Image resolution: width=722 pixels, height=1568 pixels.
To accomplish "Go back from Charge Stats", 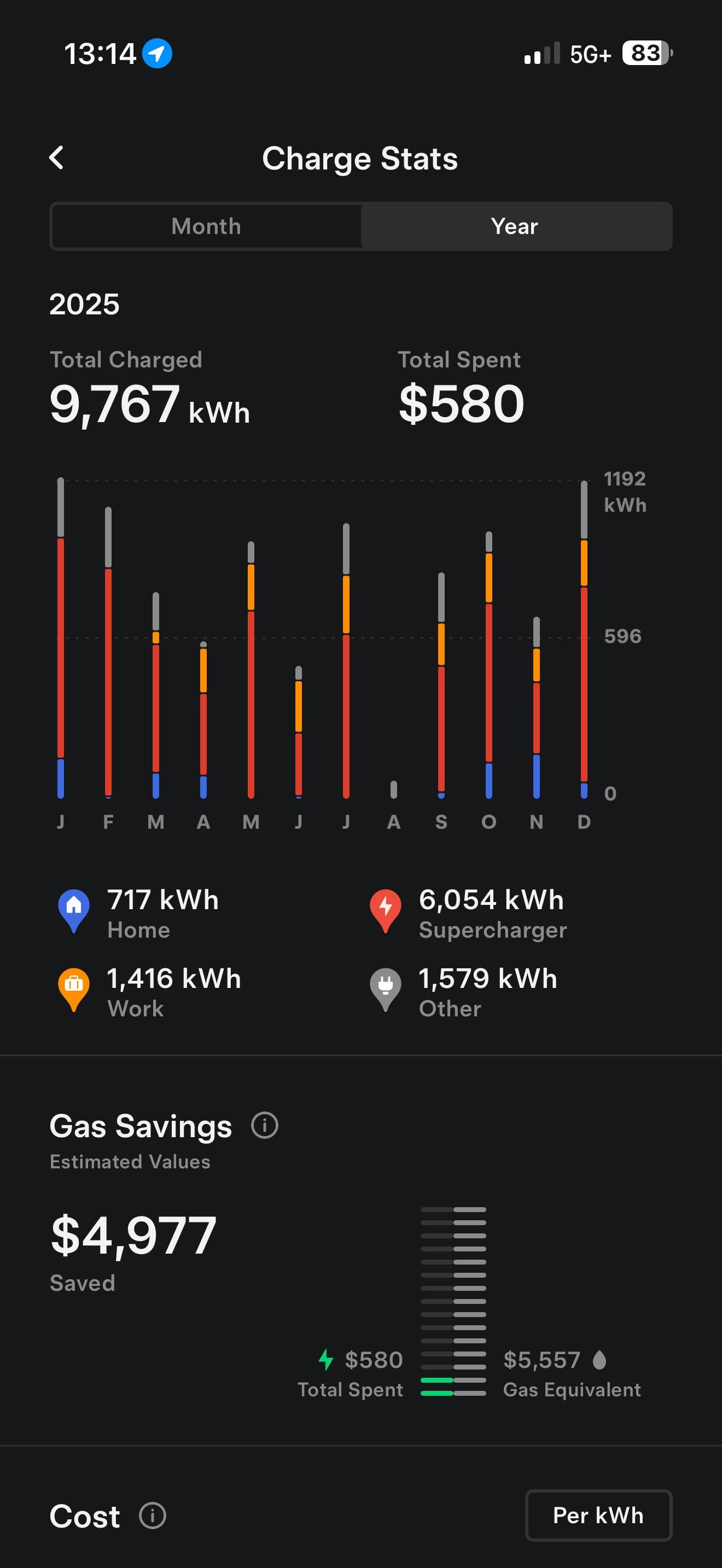I will click(57, 157).
